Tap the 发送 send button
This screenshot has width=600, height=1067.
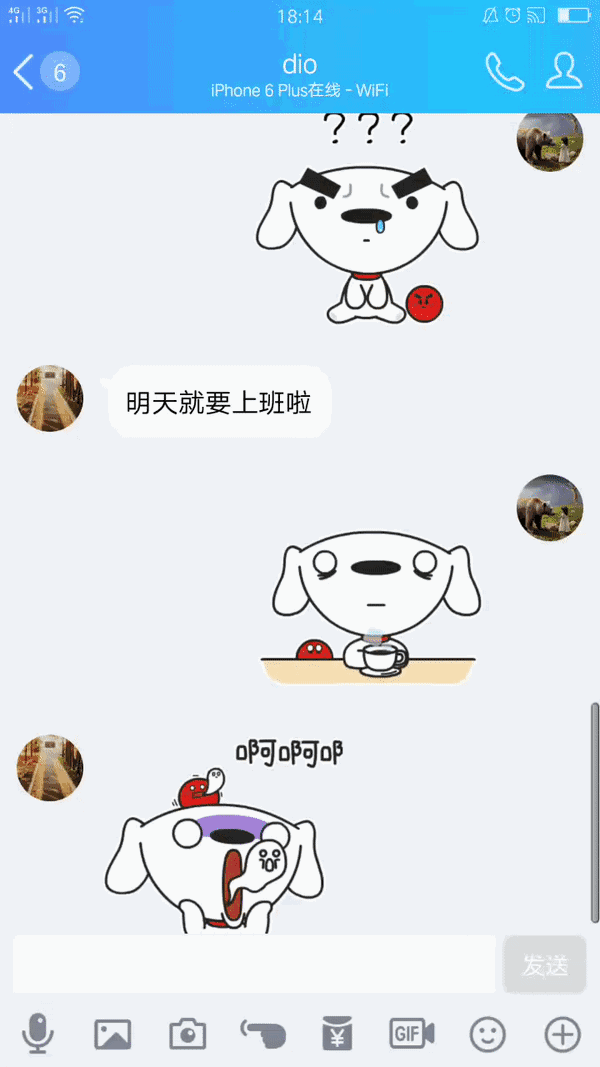[544, 965]
